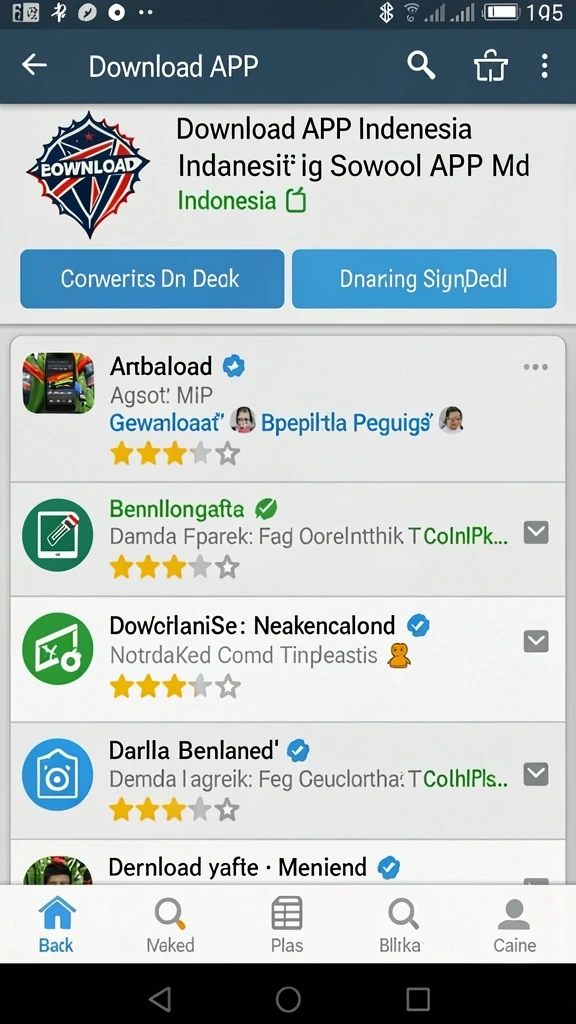This screenshot has width=576, height=1024.
Task: Open the three-dot overflow menu at top
Action: click(x=544, y=66)
